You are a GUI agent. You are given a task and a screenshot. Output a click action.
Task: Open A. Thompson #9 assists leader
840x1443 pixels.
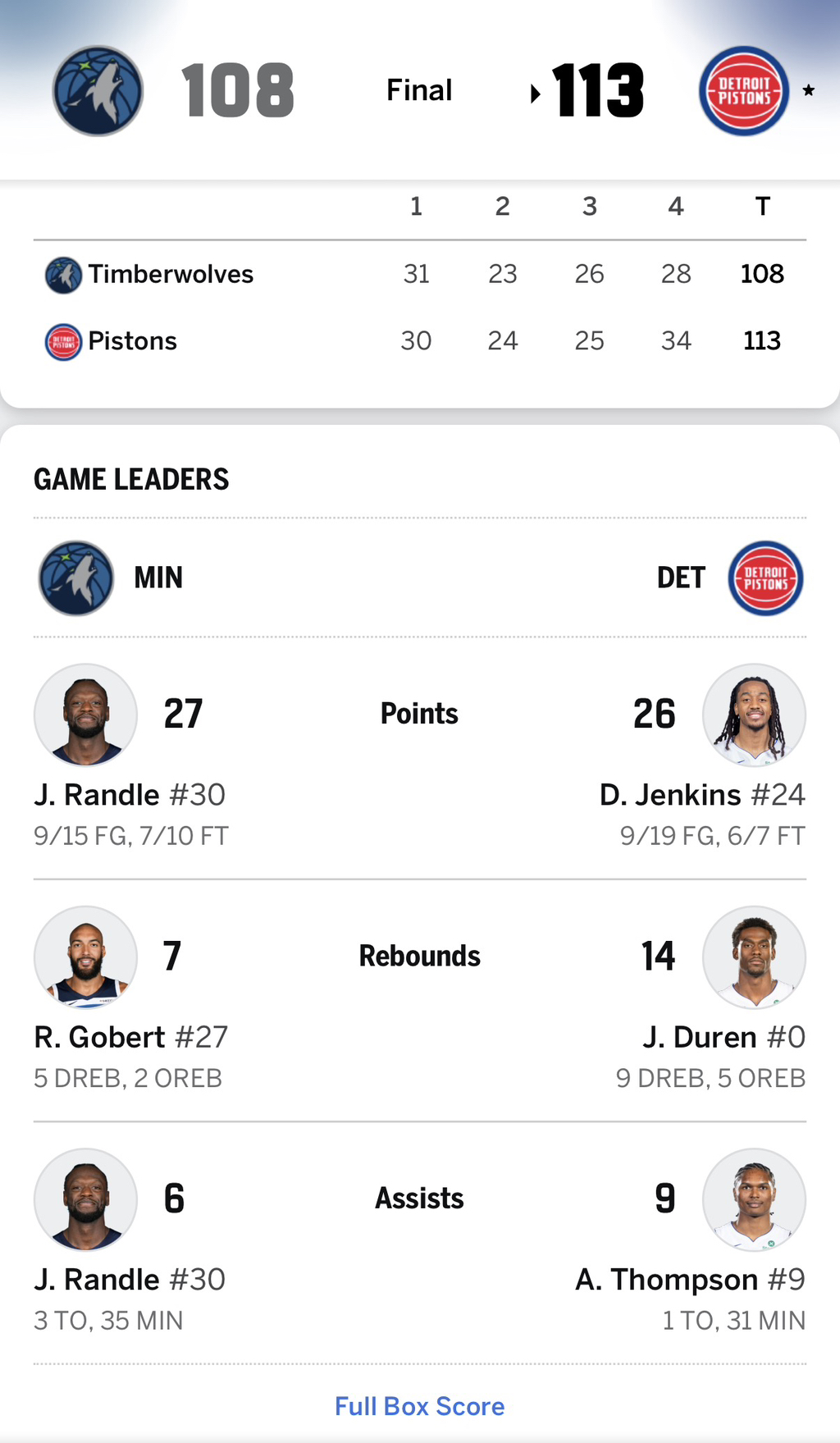click(689, 1279)
